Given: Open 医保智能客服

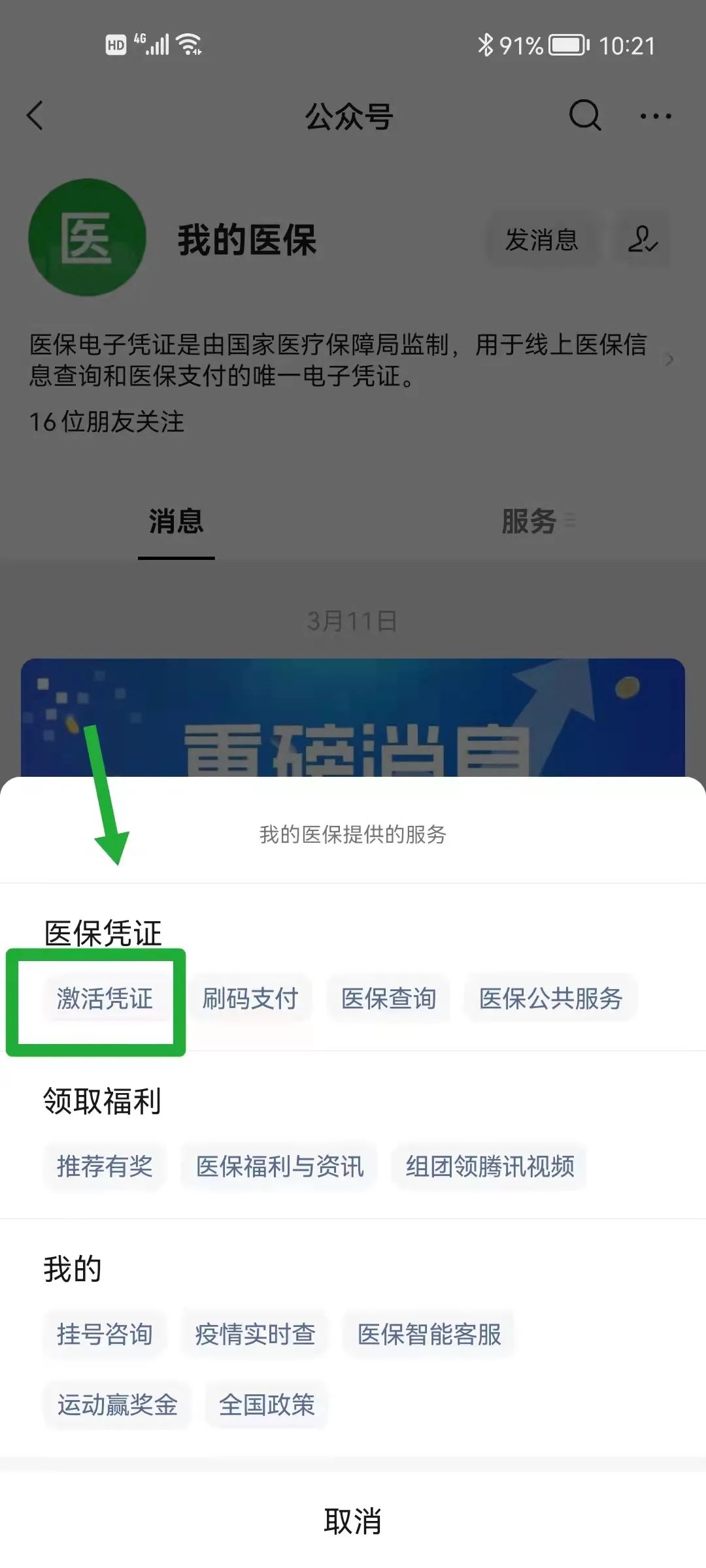Looking at the screenshot, I should (x=429, y=1334).
